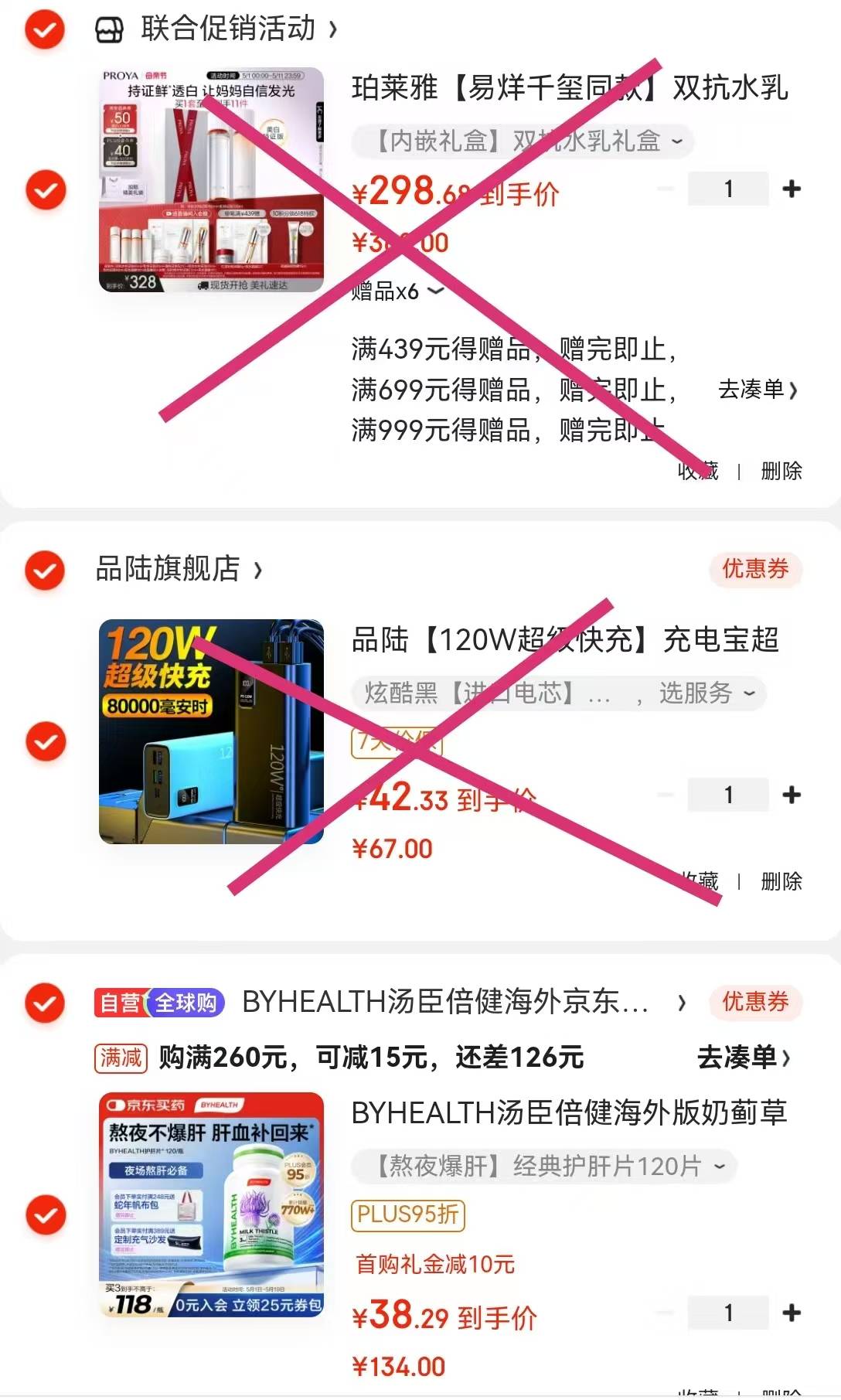841x1400 pixels.
Task: Open the 珀莱雅 product image
Action: pos(211,179)
